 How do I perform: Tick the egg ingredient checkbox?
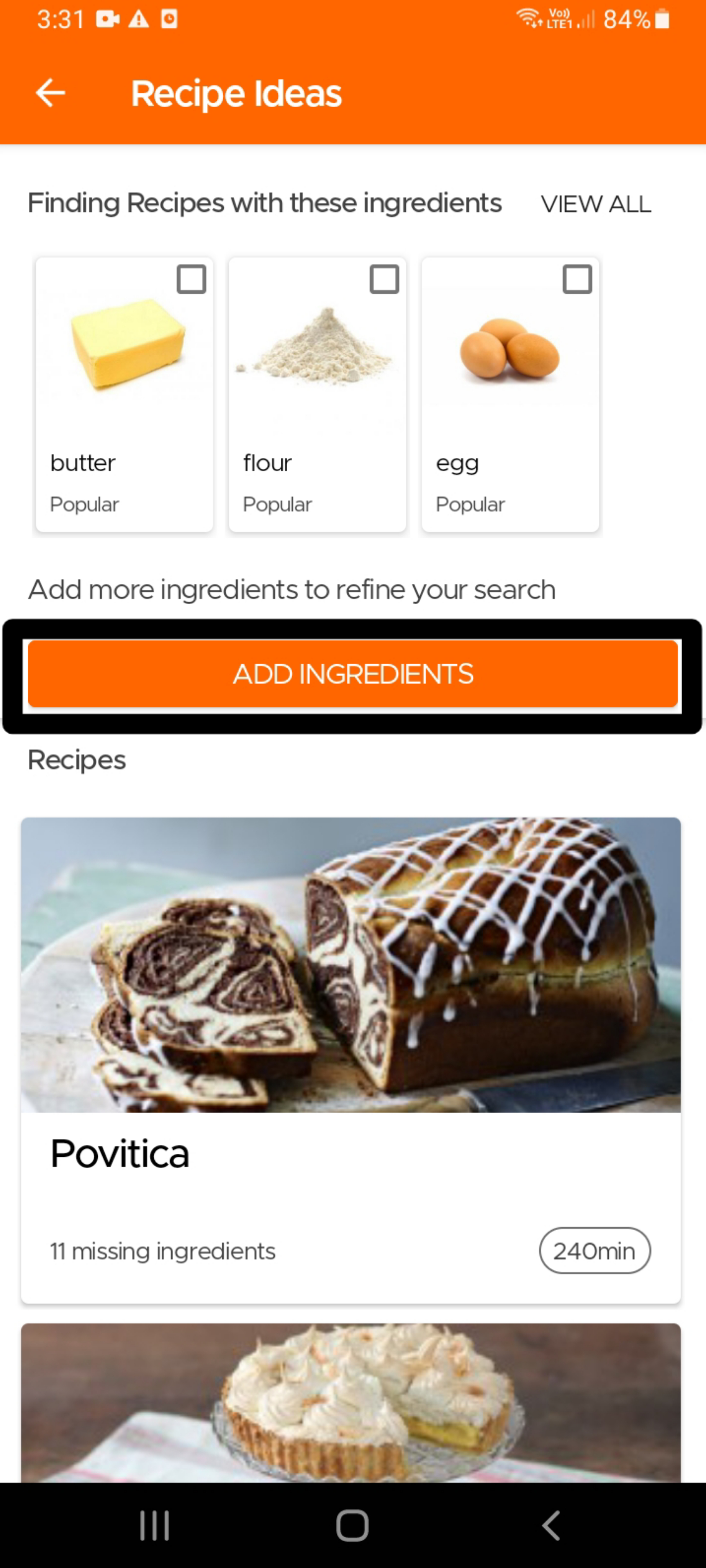(x=576, y=280)
